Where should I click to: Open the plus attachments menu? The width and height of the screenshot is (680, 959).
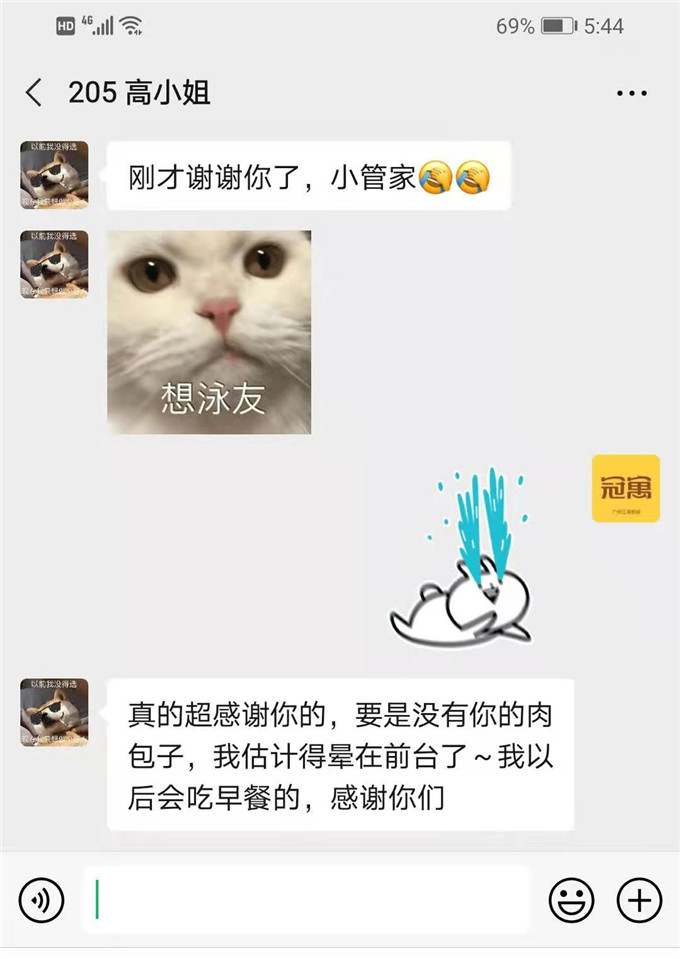pyautogui.click(x=639, y=900)
